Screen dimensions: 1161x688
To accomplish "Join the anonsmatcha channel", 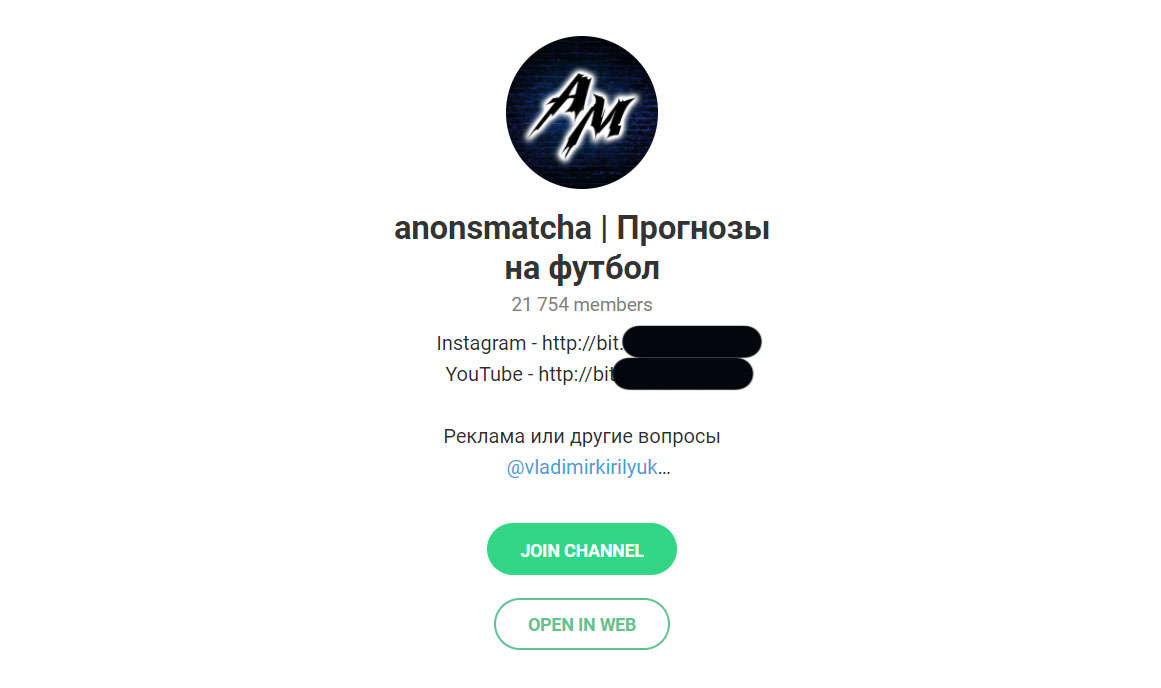I will click(581, 550).
